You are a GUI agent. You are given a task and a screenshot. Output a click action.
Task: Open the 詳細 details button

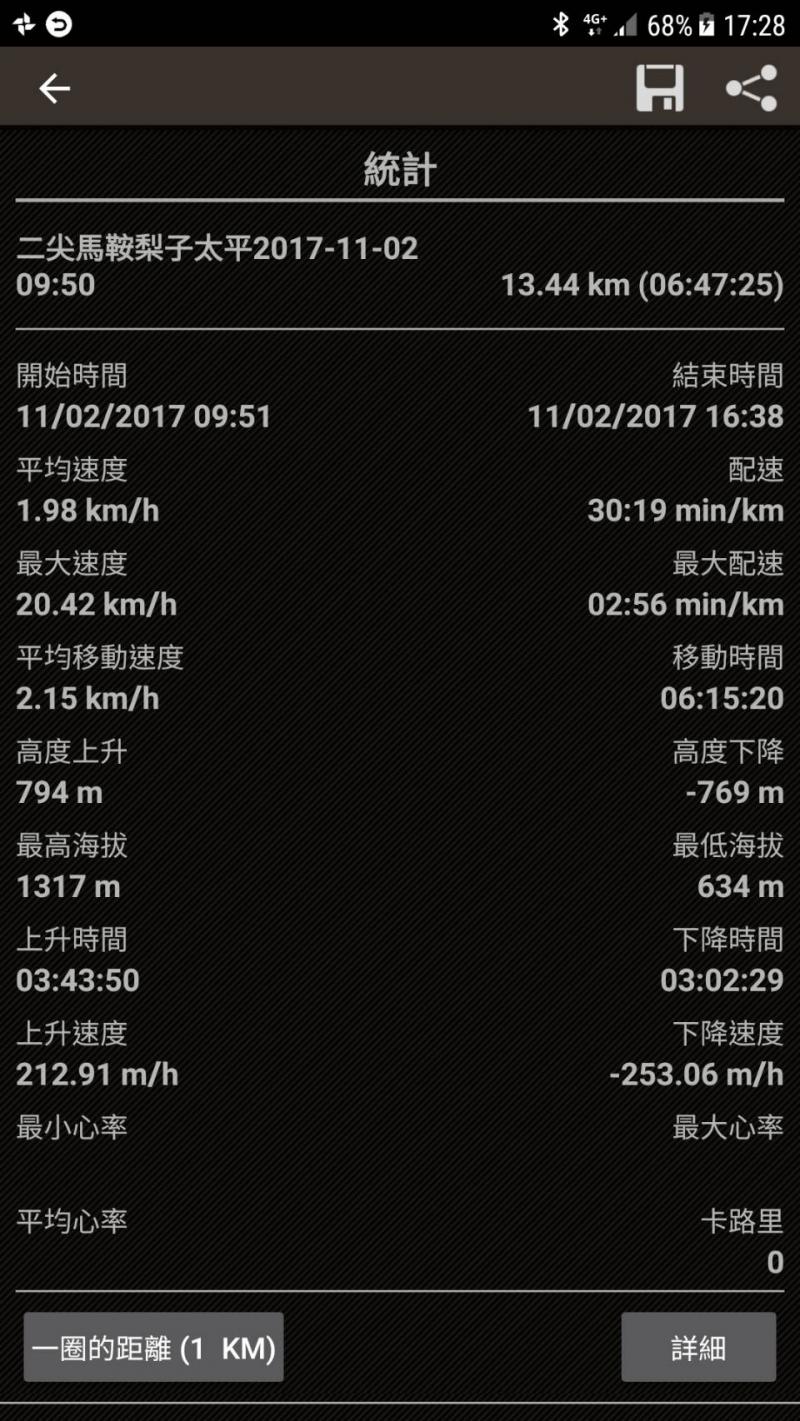pos(698,1347)
